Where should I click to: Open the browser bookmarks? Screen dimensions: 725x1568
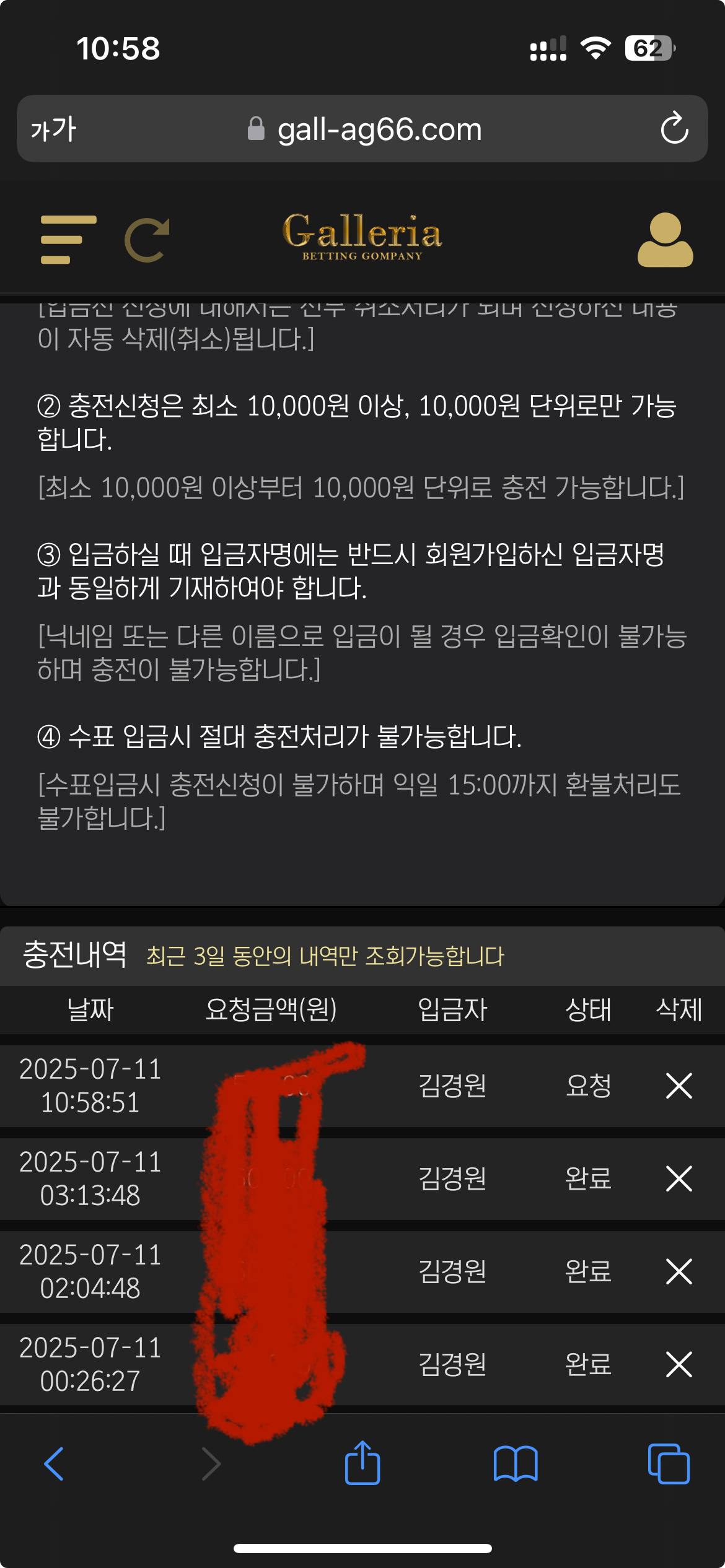pyautogui.click(x=515, y=1464)
